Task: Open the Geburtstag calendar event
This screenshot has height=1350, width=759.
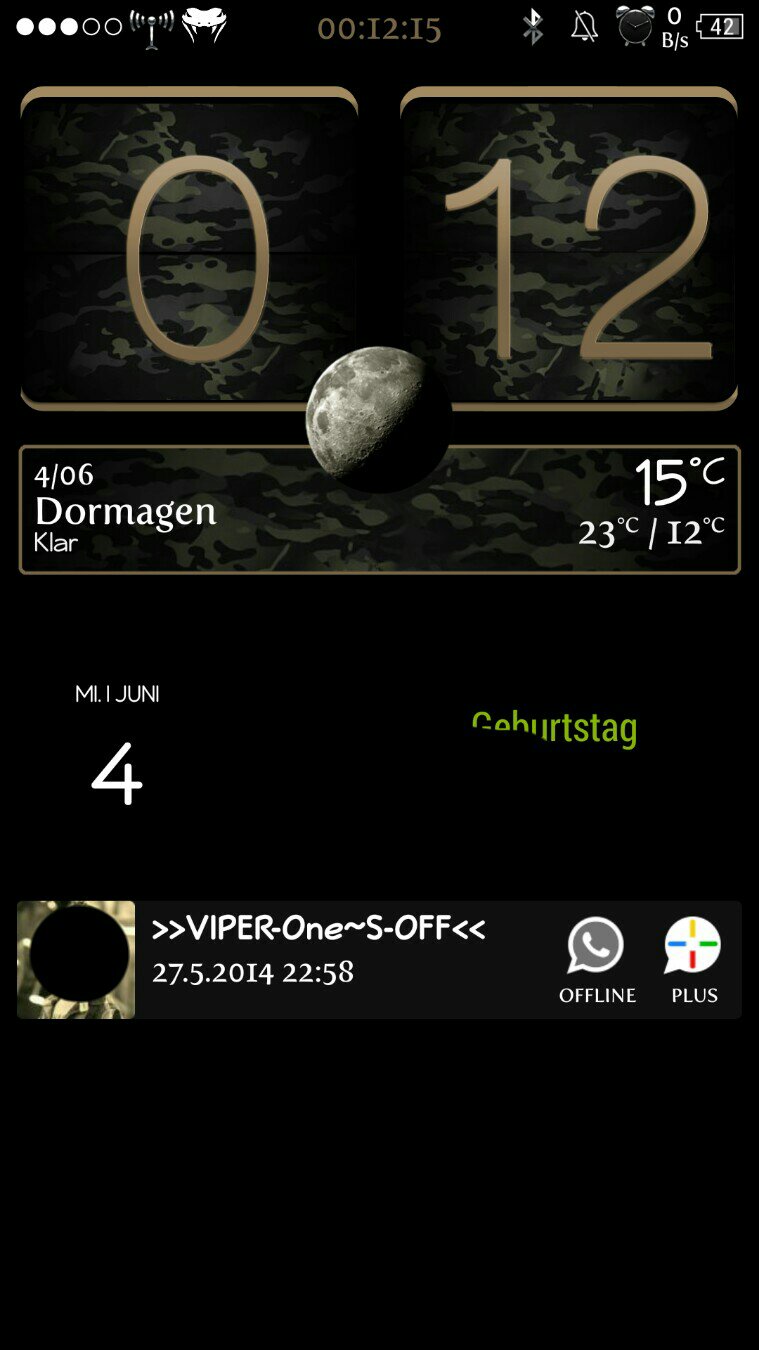Action: click(554, 729)
